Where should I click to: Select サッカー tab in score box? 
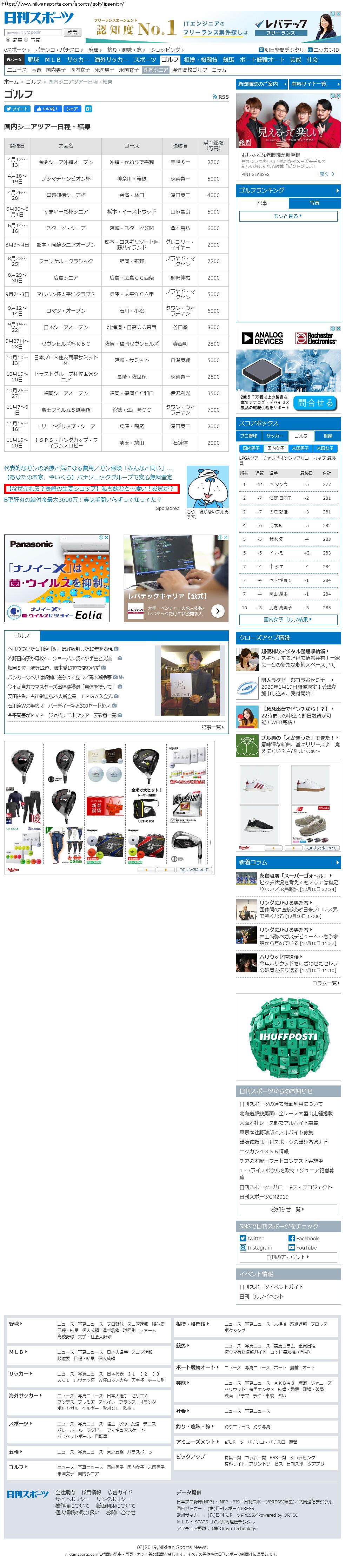click(x=274, y=436)
